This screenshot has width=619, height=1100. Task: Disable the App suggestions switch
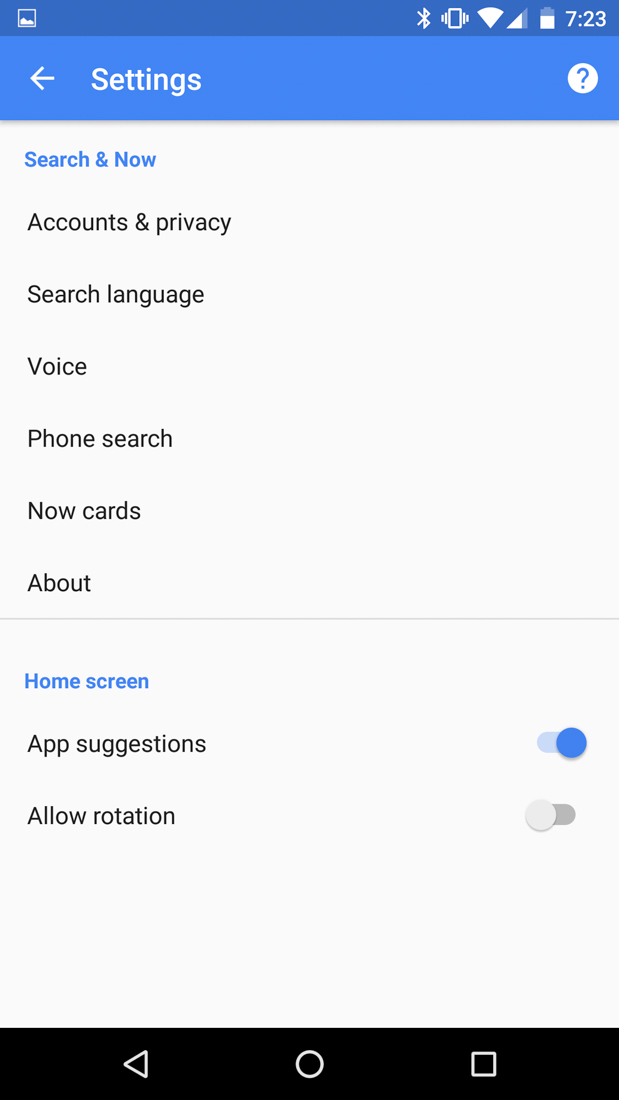tap(561, 743)
